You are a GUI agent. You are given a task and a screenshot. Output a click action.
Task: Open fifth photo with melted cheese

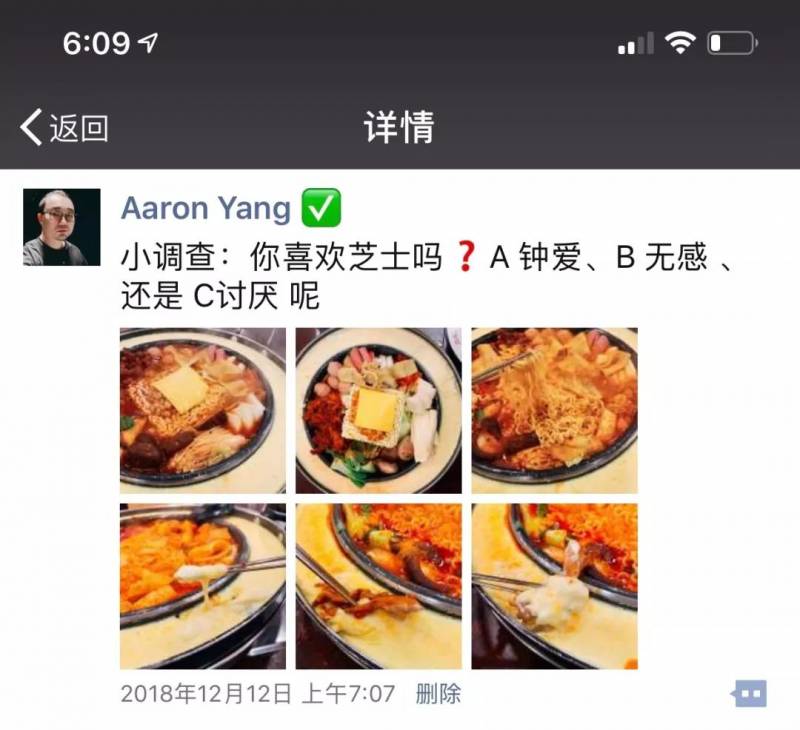pyautogui.click(x=378, y=586)
